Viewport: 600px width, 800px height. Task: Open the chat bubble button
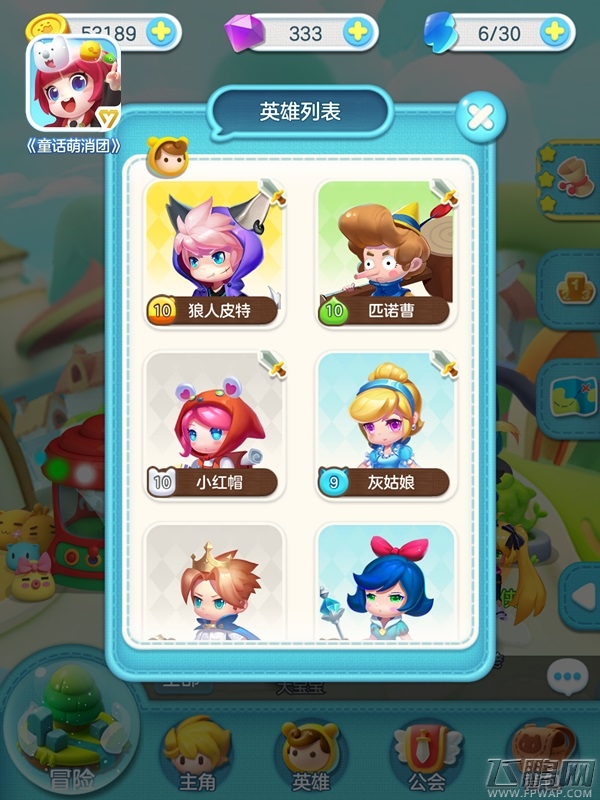(569, 680)
